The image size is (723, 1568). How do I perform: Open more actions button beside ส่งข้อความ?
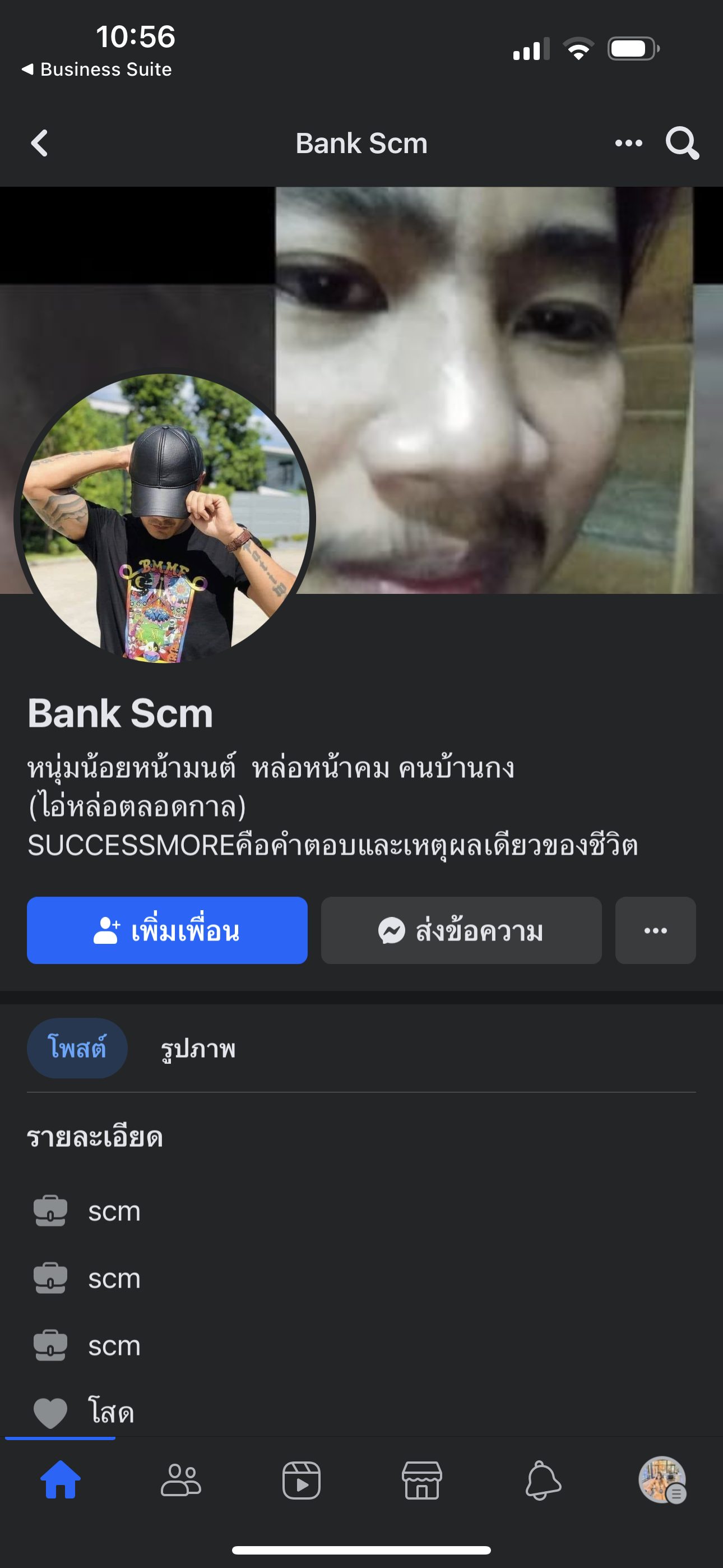tap(655, 930)
